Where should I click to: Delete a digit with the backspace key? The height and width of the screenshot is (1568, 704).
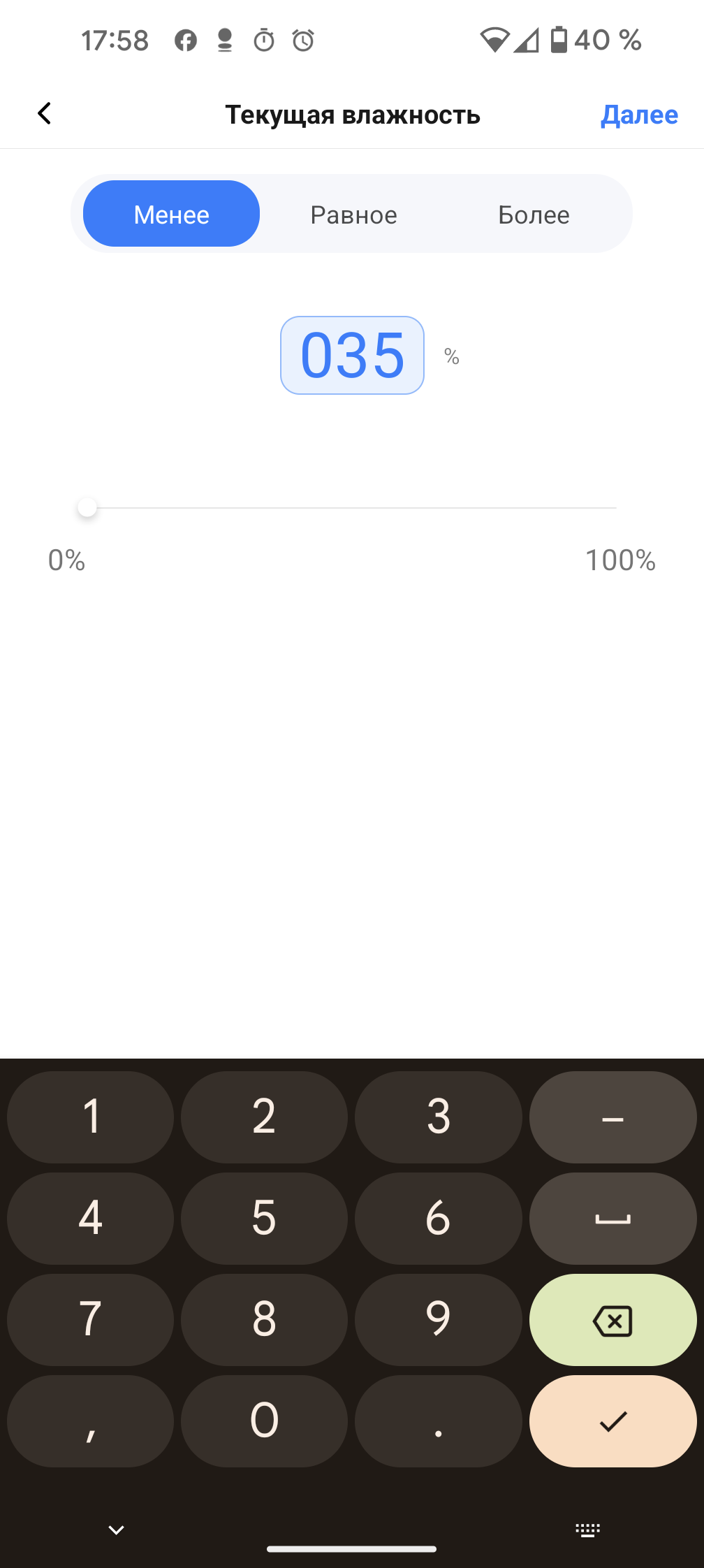click(613, 1320)
